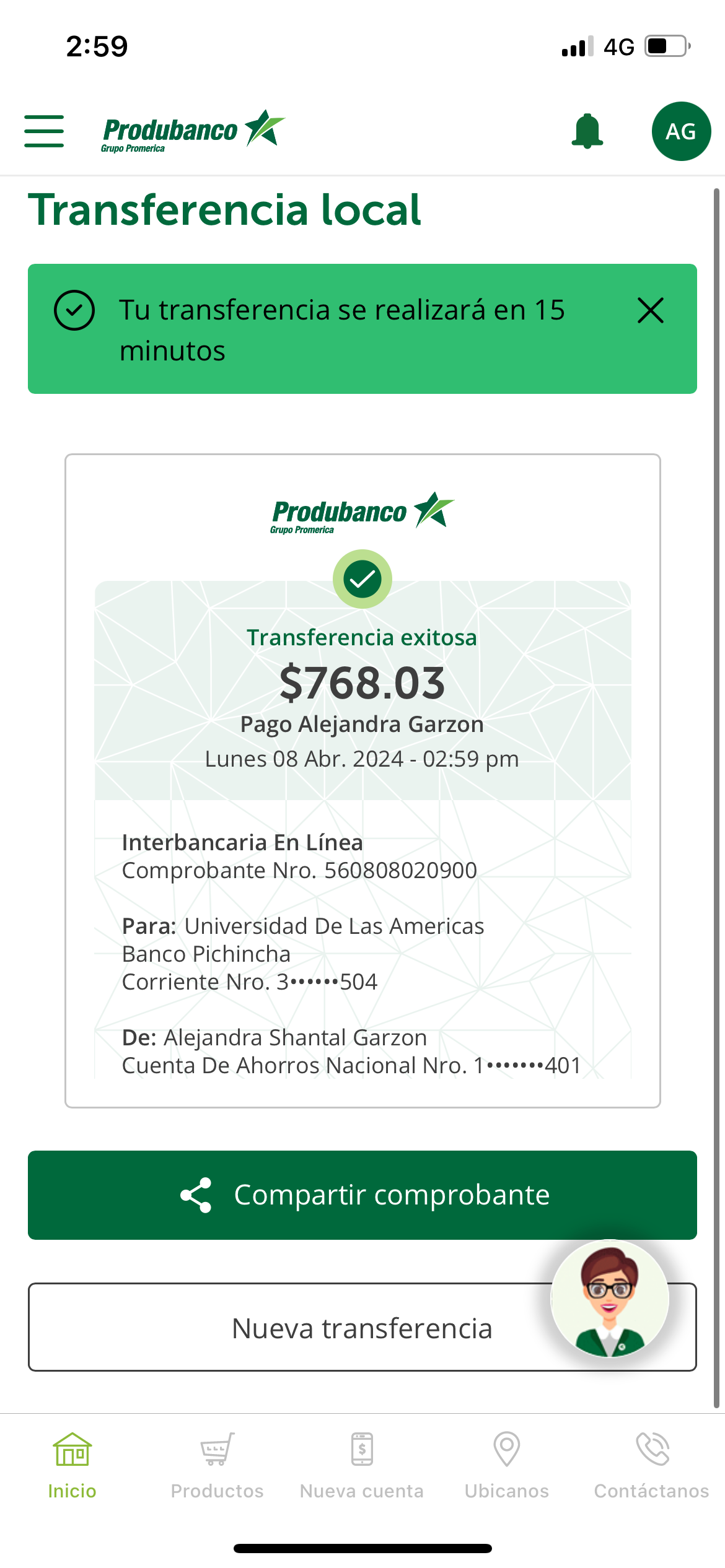Select the Ubícanos tab
This screenshot has width=725, height=1568.
[507, 1465]
